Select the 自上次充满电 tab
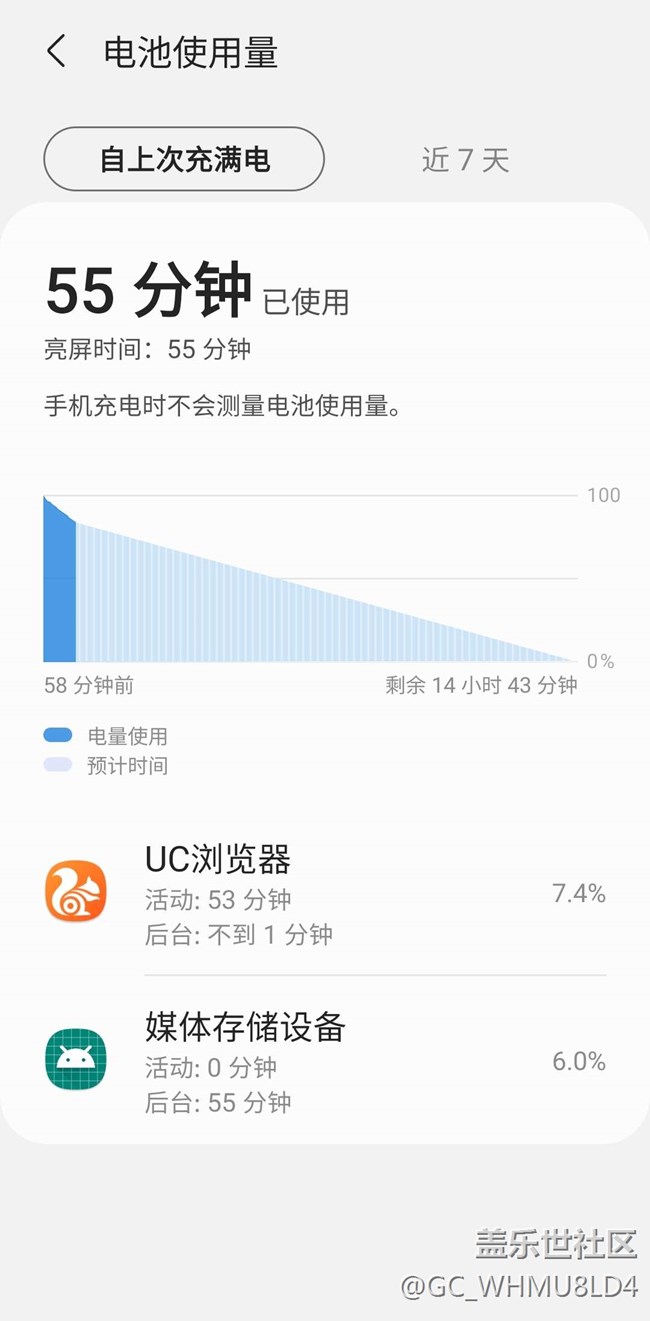The image size is (650, 1321). [184, 160]
